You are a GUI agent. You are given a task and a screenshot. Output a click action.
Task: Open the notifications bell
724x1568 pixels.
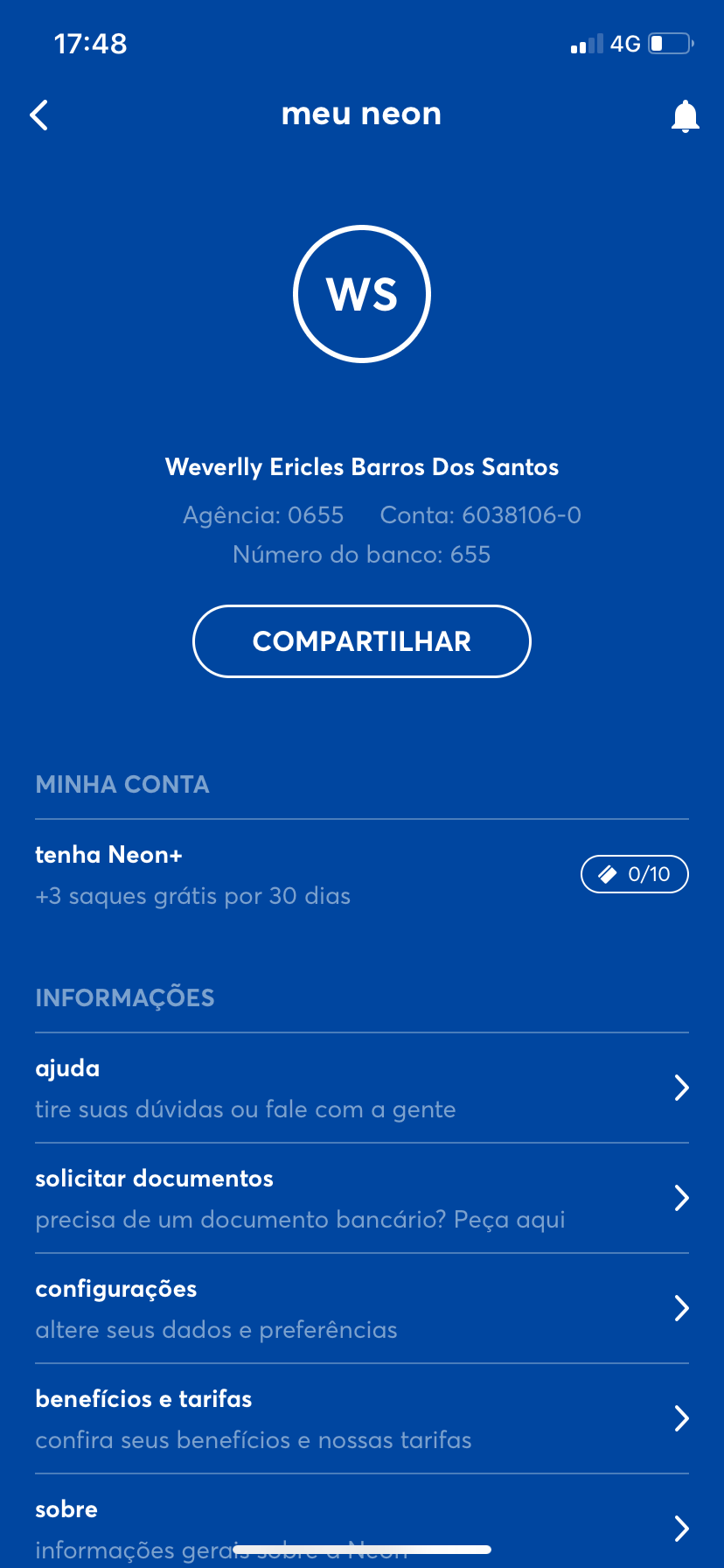[x=685, y=115]
